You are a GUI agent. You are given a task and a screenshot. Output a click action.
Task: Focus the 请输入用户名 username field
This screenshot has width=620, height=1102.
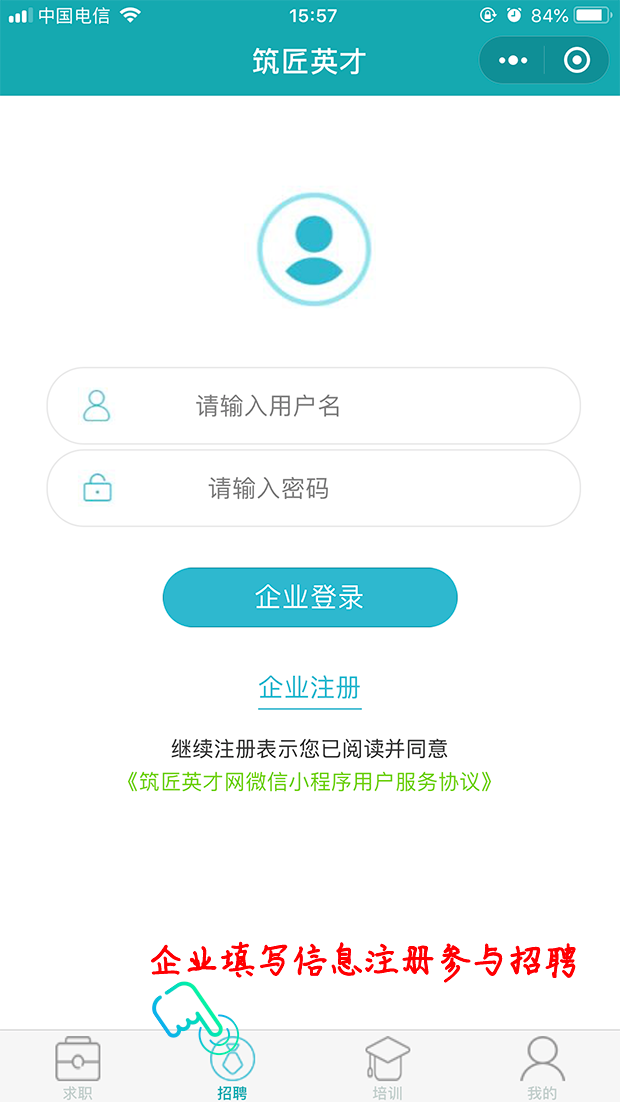[313, 406]
